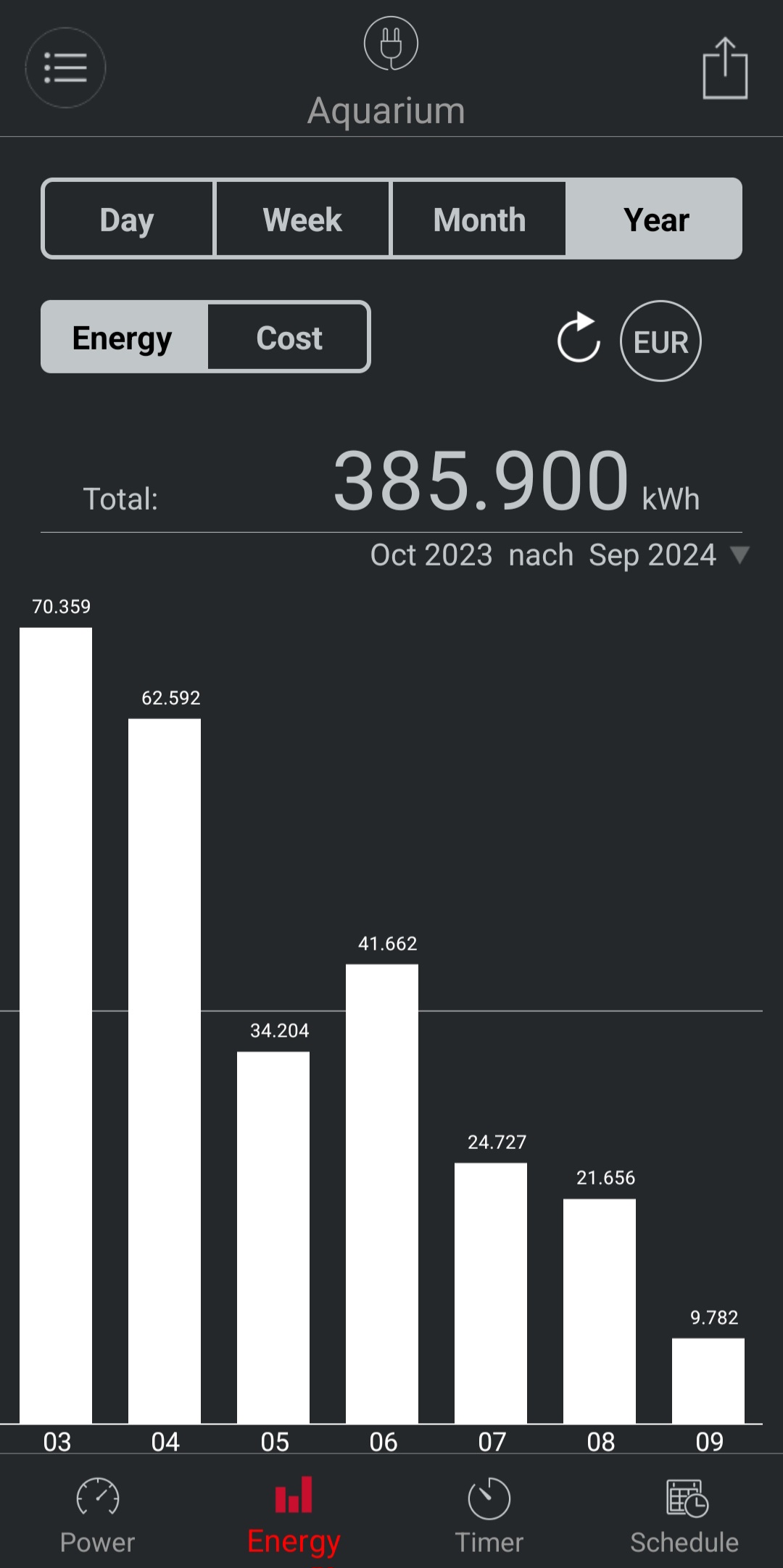Keep Energy view selected
This screenshot has height=1568, width=783.
122,336
